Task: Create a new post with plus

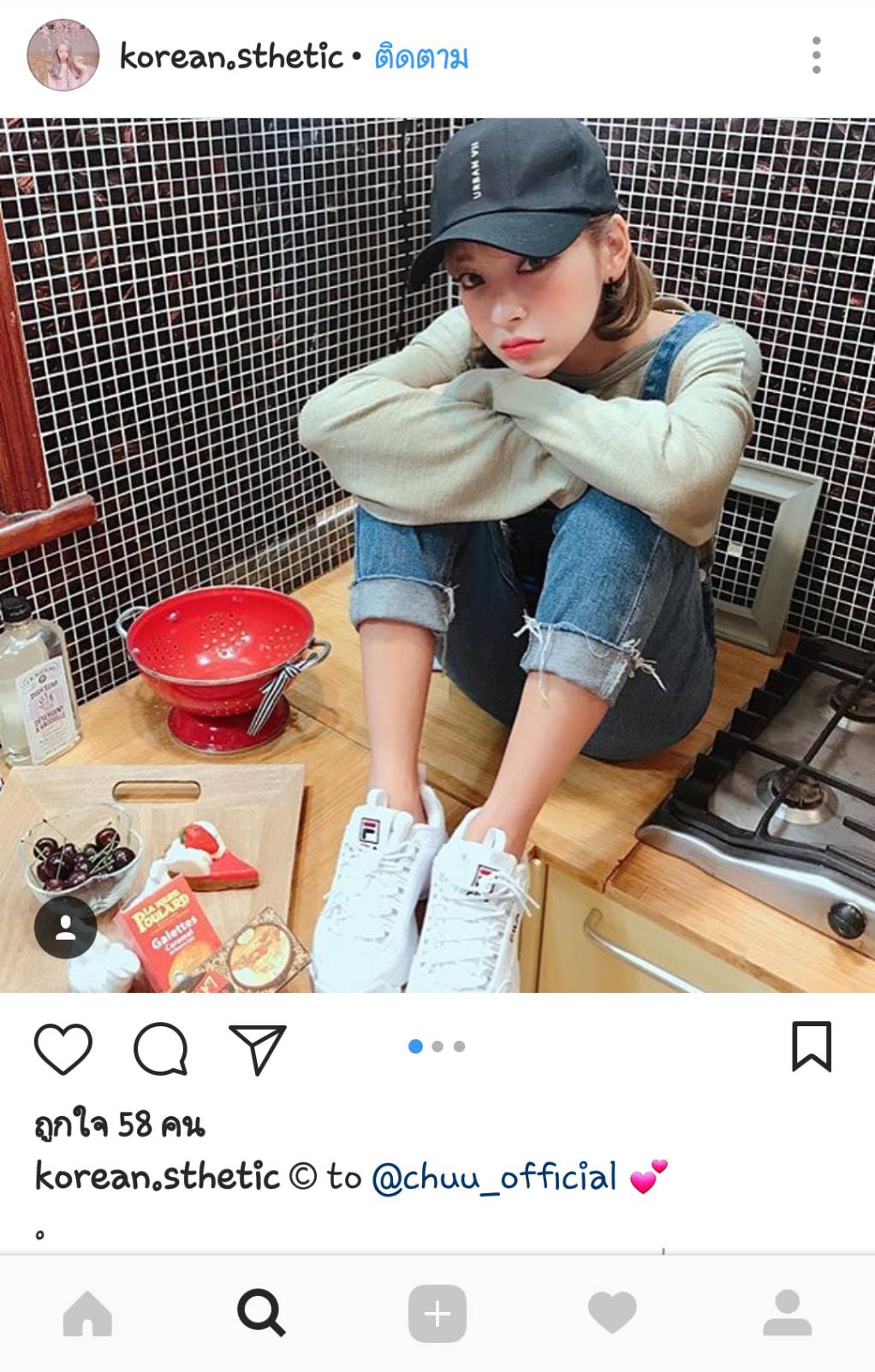Action: tap(437, 1313)
